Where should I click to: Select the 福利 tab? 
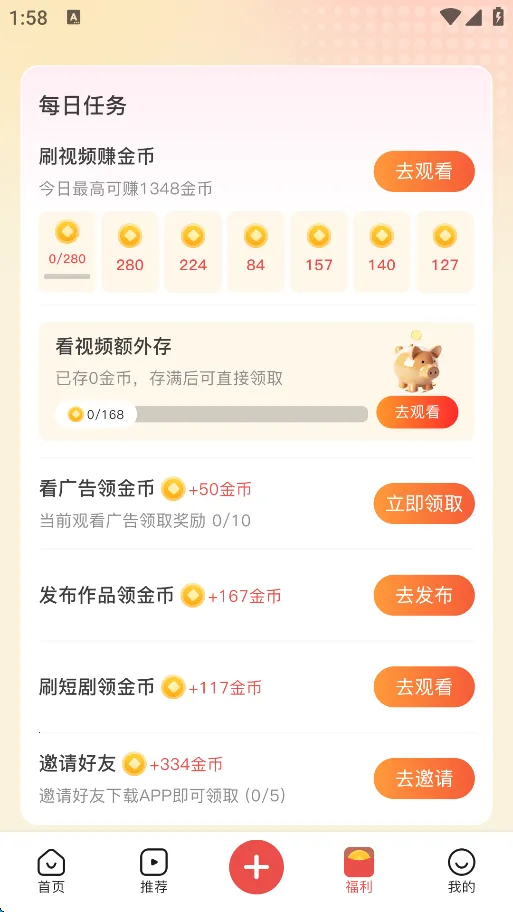[359, 871]
